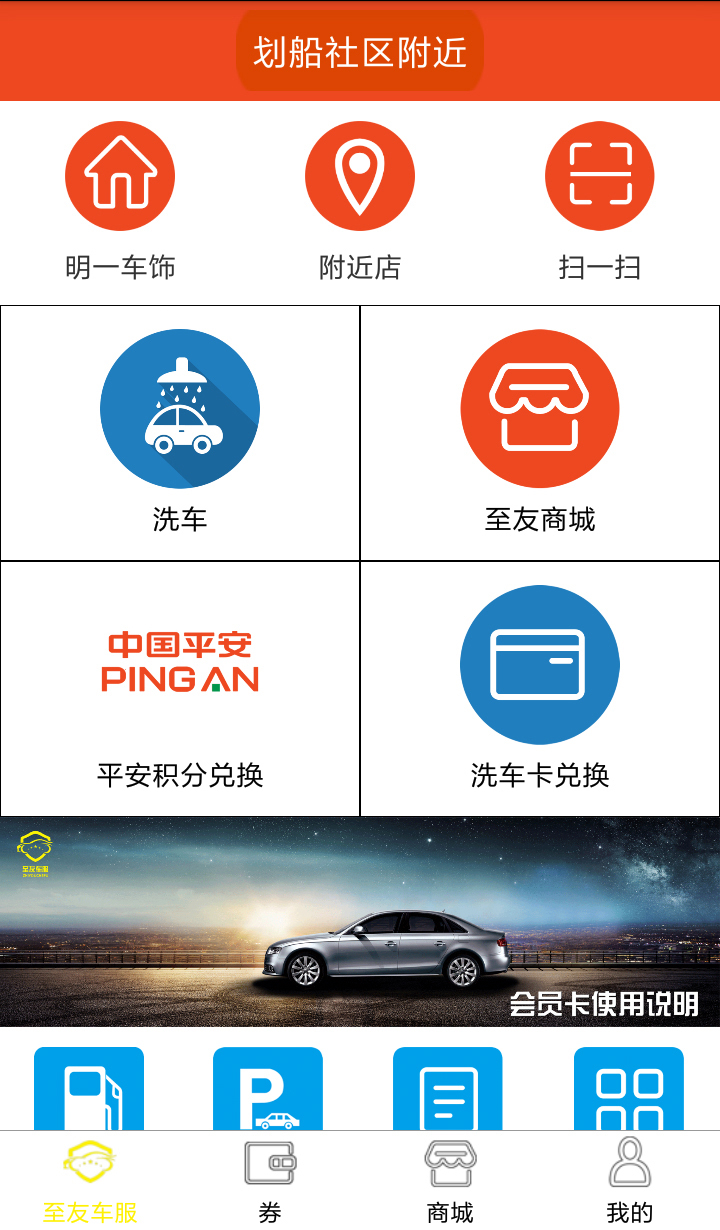
Task: Open 至友商城 mall tile
Action: pos(540,433)
